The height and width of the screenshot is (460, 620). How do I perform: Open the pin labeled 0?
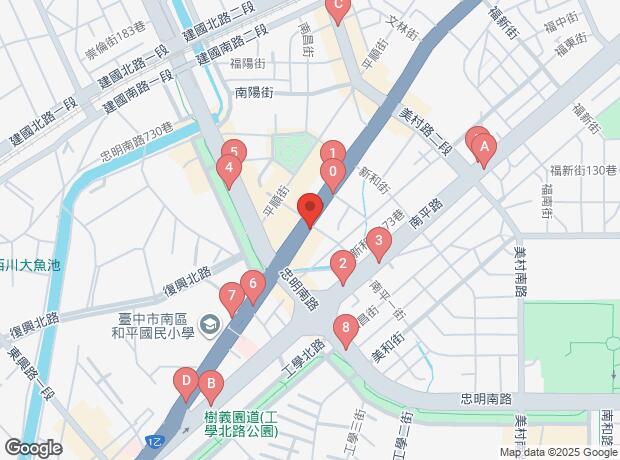coord(332,172)
